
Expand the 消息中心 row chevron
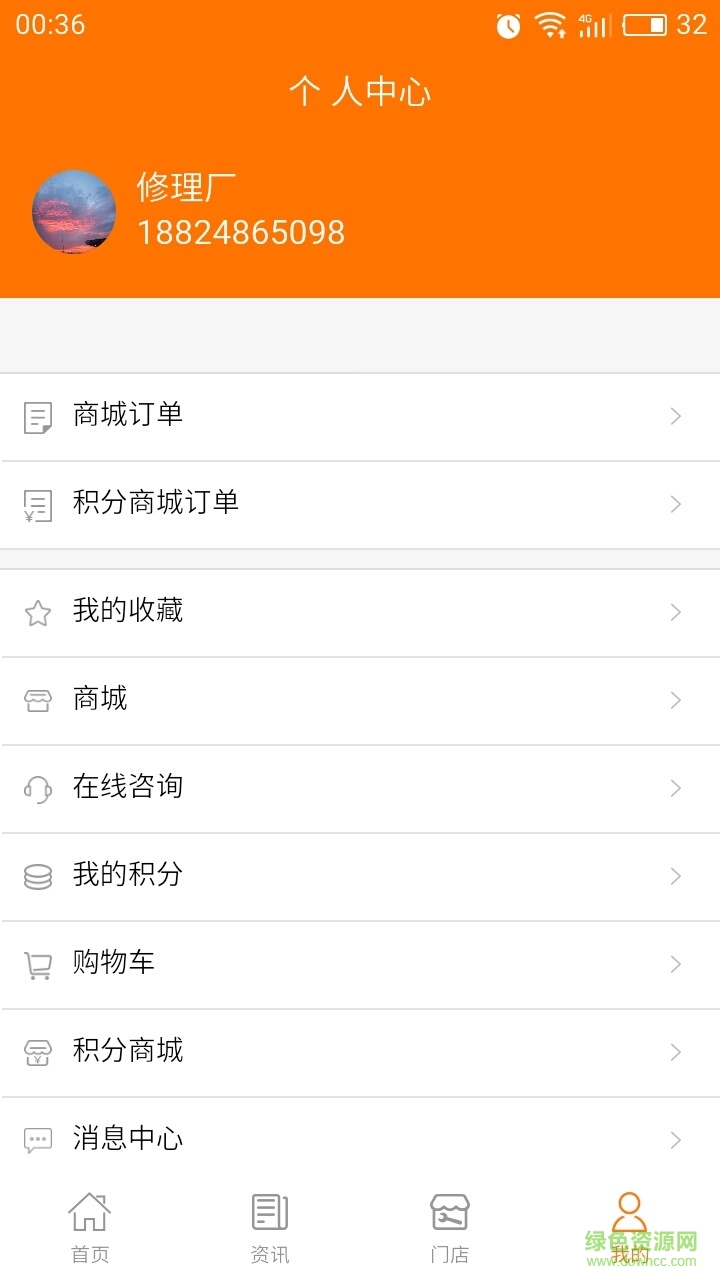click(x=675, y=1140)
